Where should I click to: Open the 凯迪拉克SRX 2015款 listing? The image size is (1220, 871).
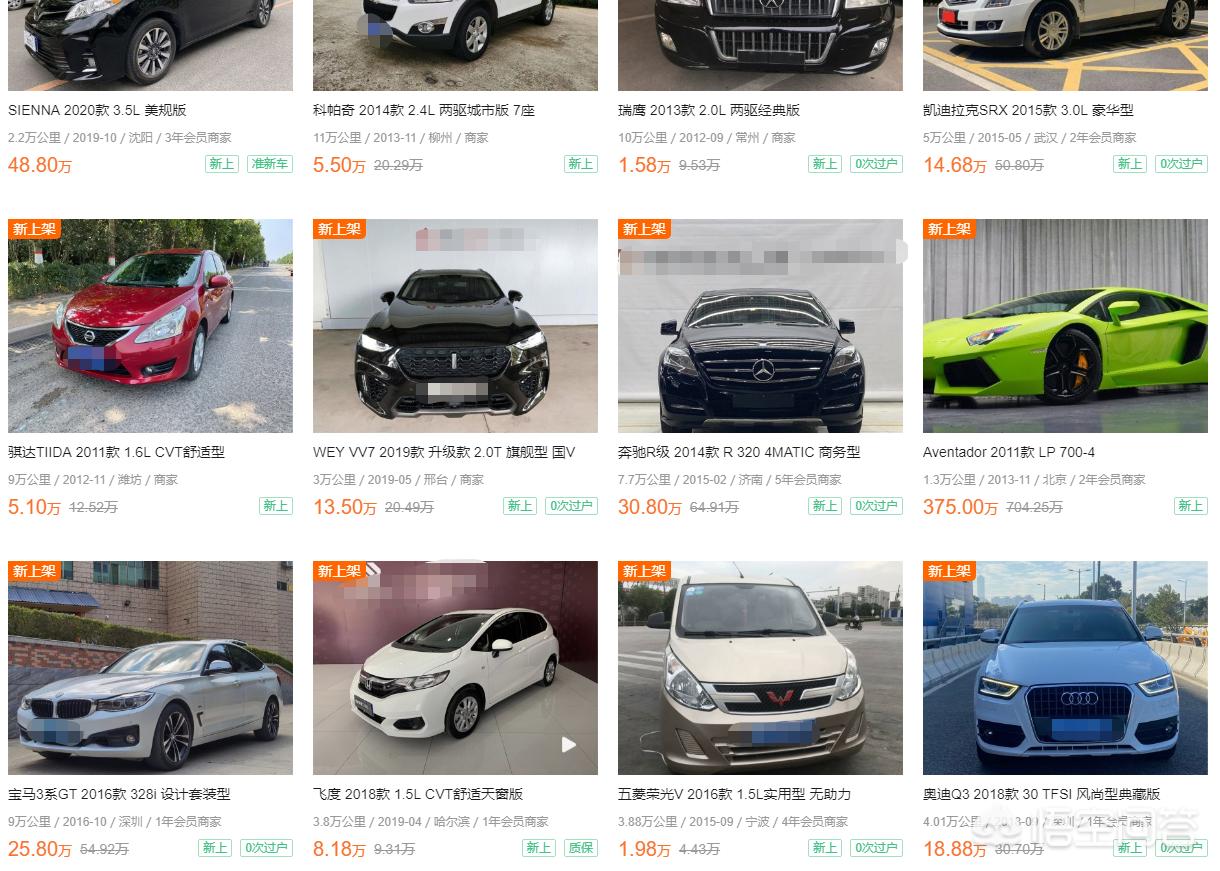[1027, 110]
